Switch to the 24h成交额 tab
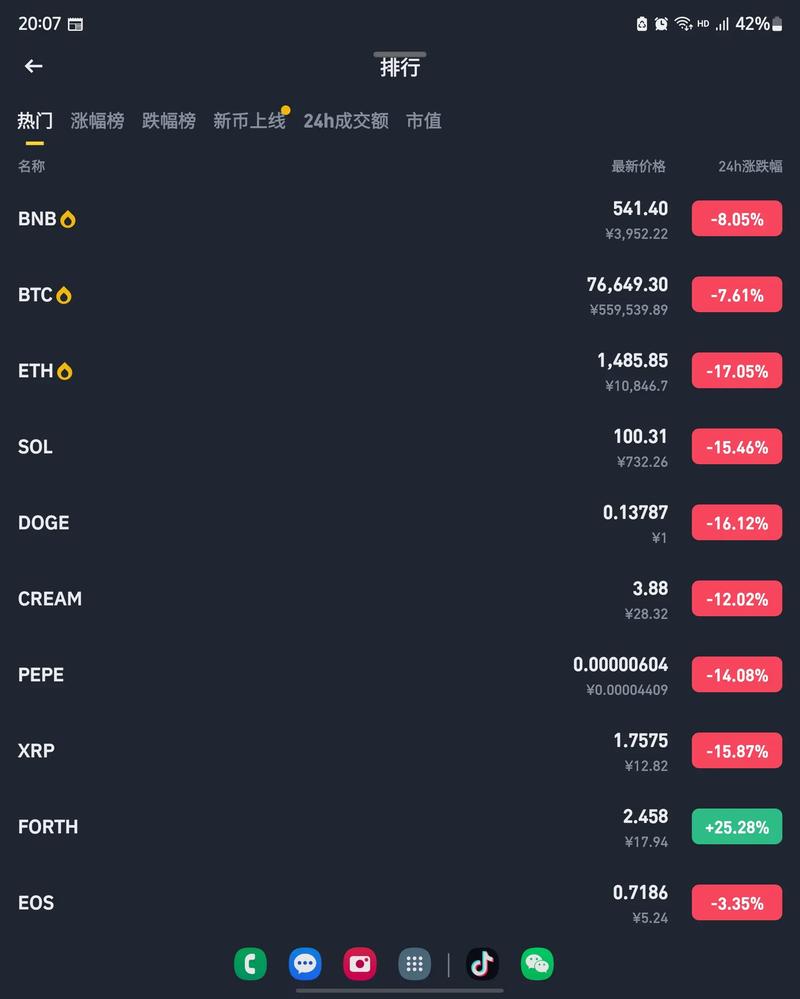Image resolution: width=800 pixels, height=999 pixels. point(346,121)
